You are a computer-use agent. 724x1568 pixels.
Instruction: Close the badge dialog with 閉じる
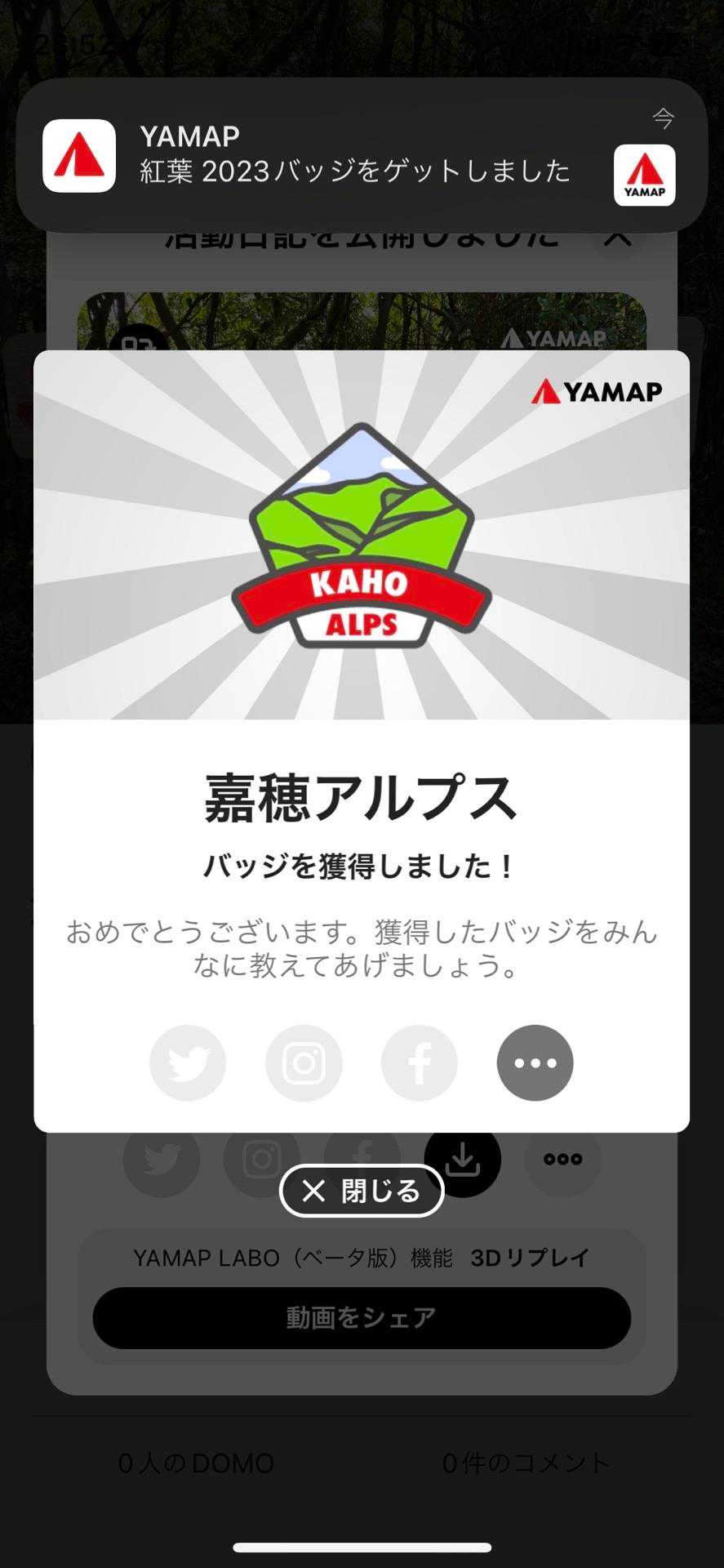coord(362,1191)
